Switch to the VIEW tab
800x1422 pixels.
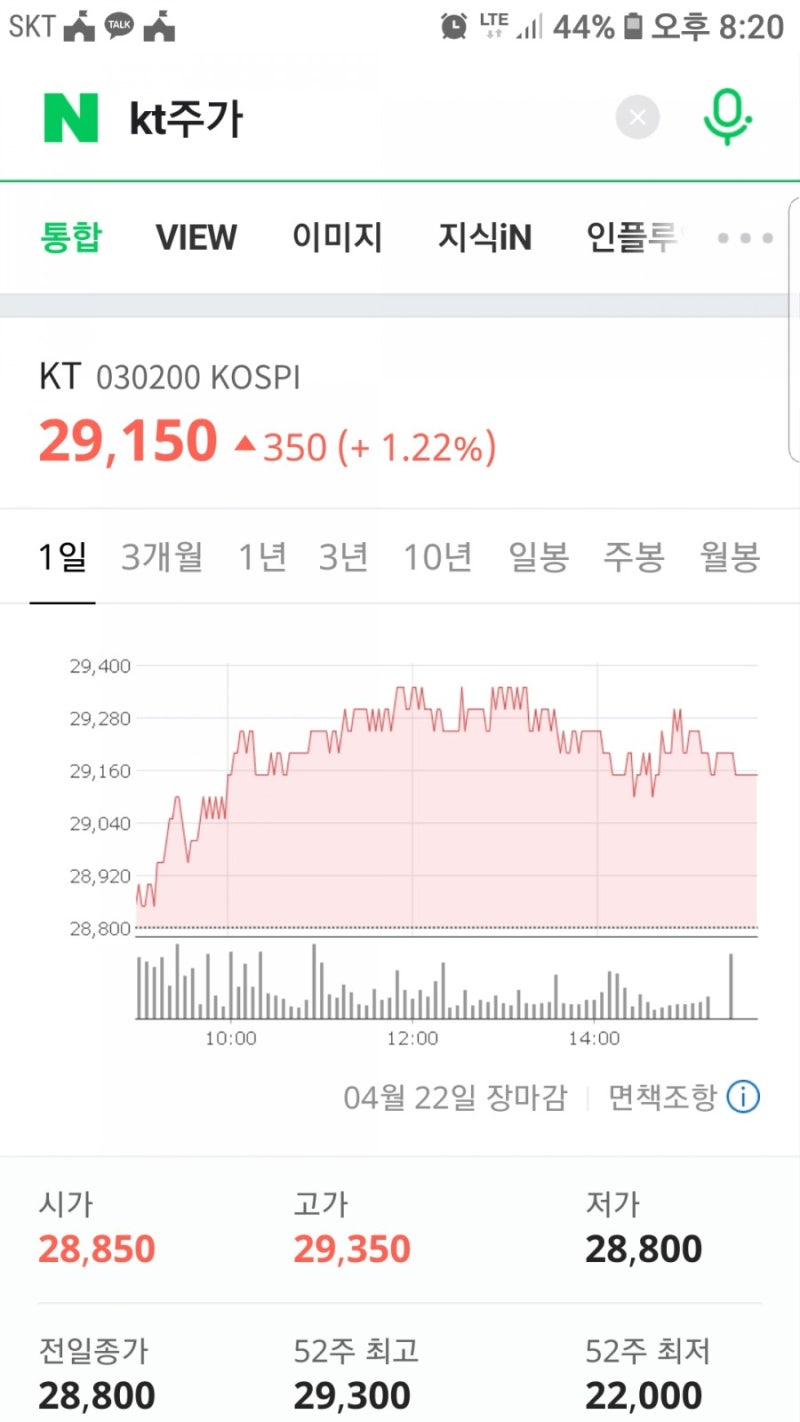point(196,237)
